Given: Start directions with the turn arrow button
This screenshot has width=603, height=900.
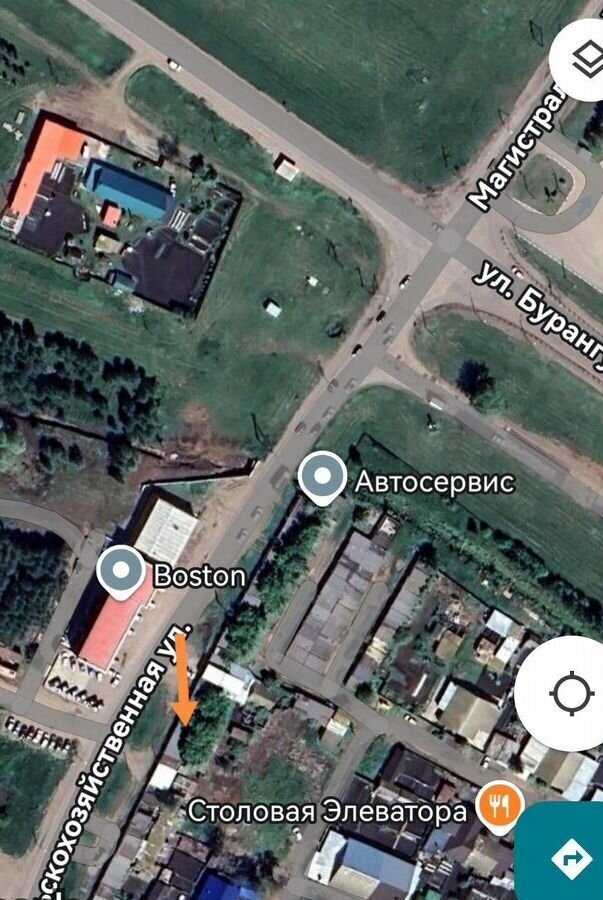Looking at the screenshot, I should [571, 857].
